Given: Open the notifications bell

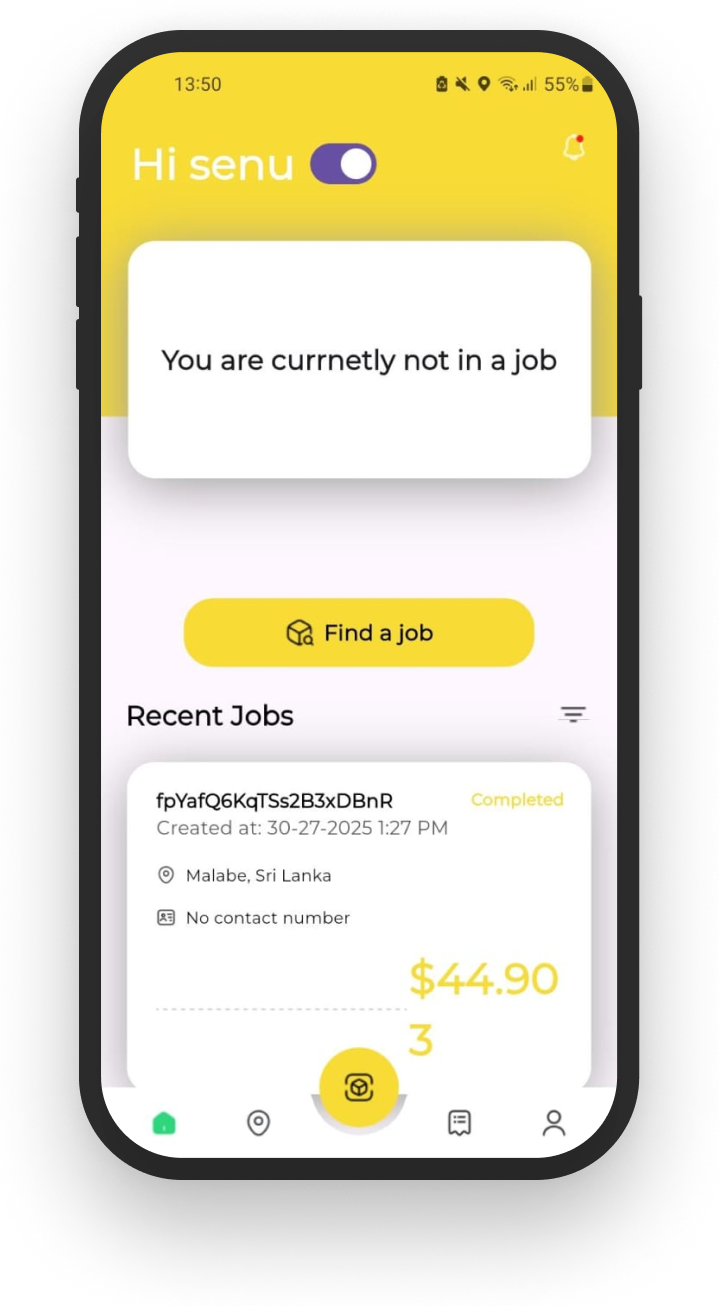Looking at the screenshot, I should pos(574,148).
